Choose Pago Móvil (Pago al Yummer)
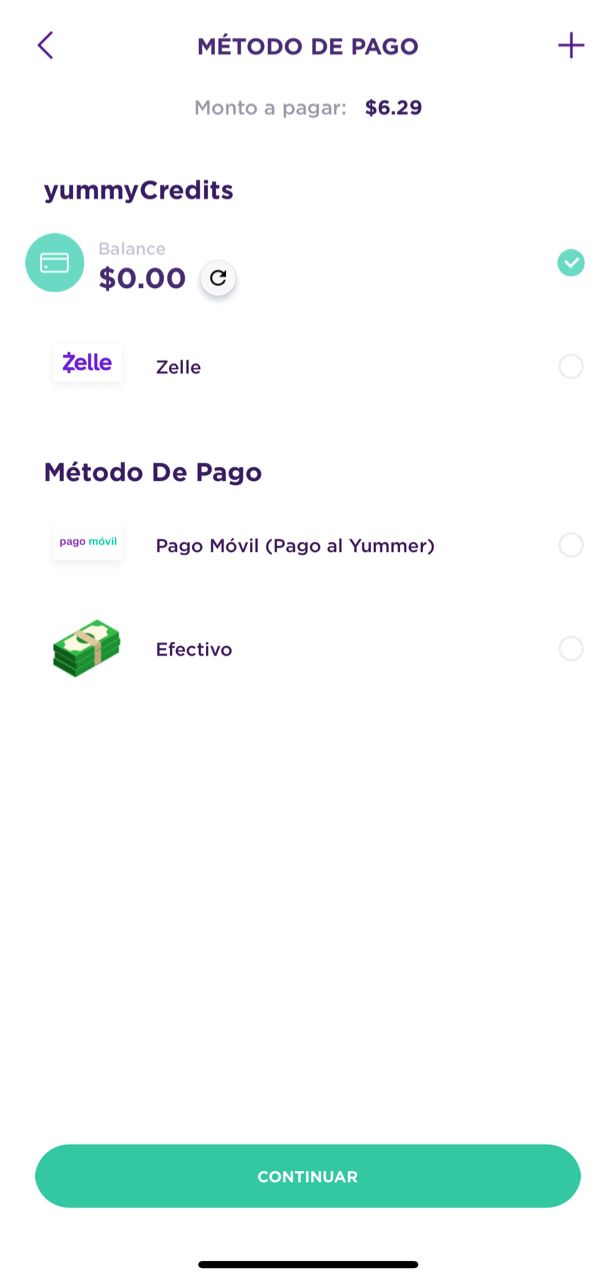Image resolution: width=616 pixels, height=1280 pixels. (571, 545)
